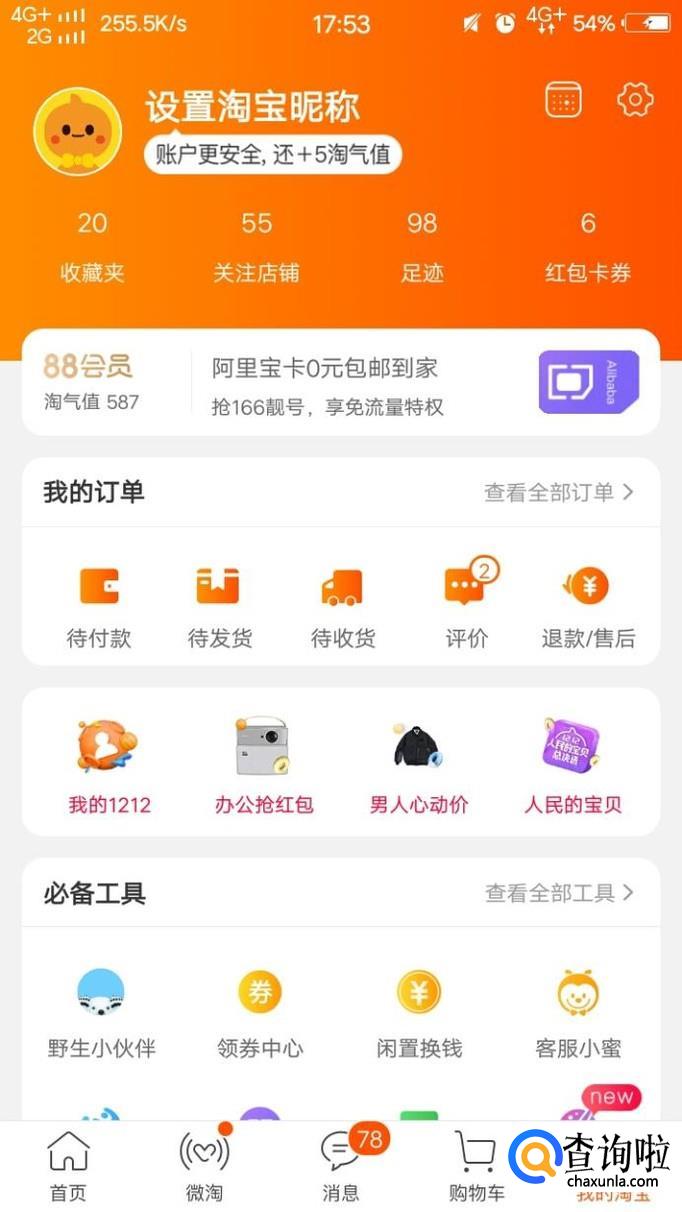Open 红包卡券 coupons
Image resolution: width=682 pixels, height=1212 pixels.
(588, 247)
